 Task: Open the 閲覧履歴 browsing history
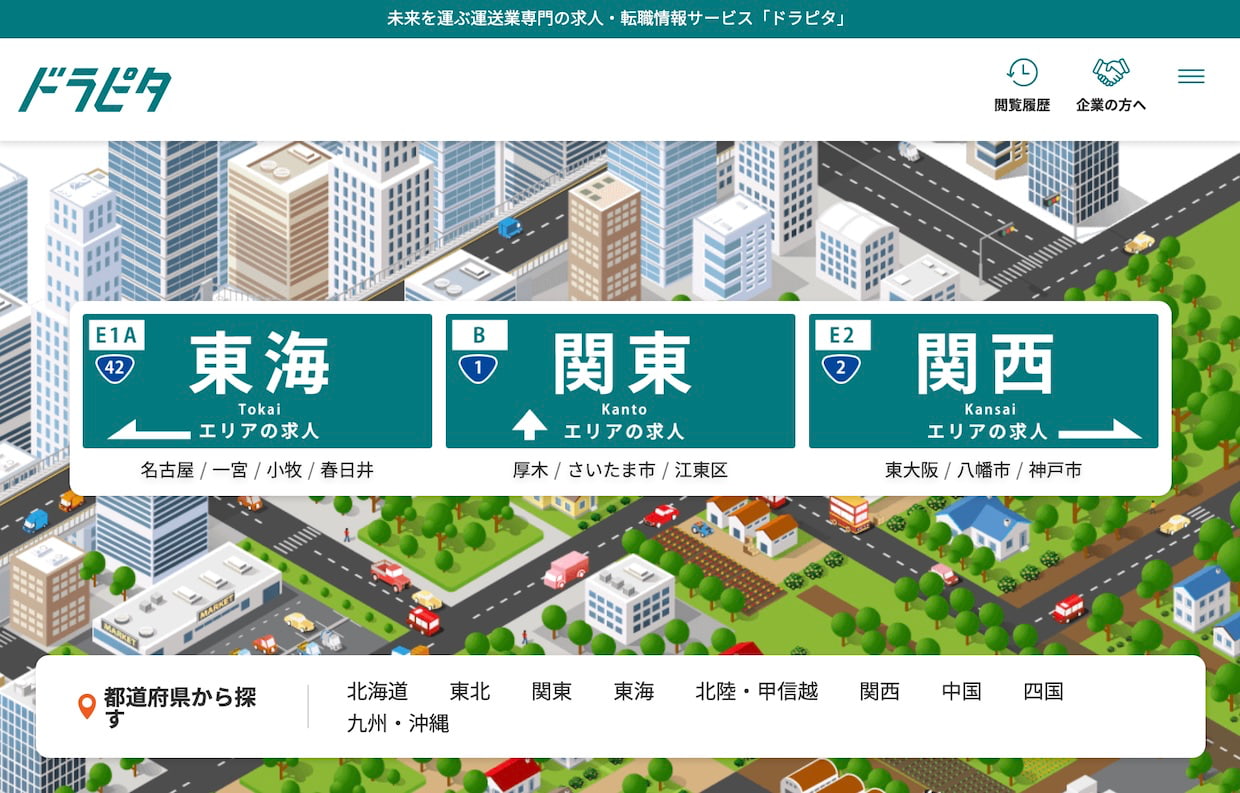coord(1021,85)
